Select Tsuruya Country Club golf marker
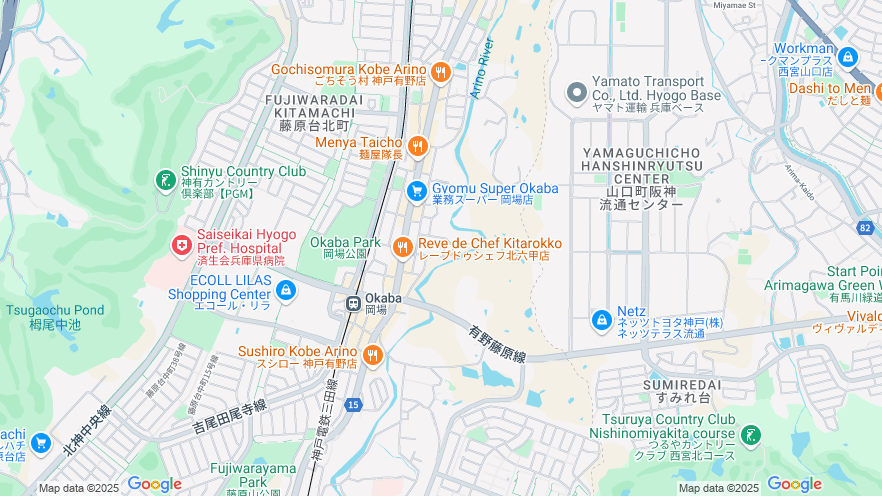This screenshot has height=496, width=882. [750, 435]
